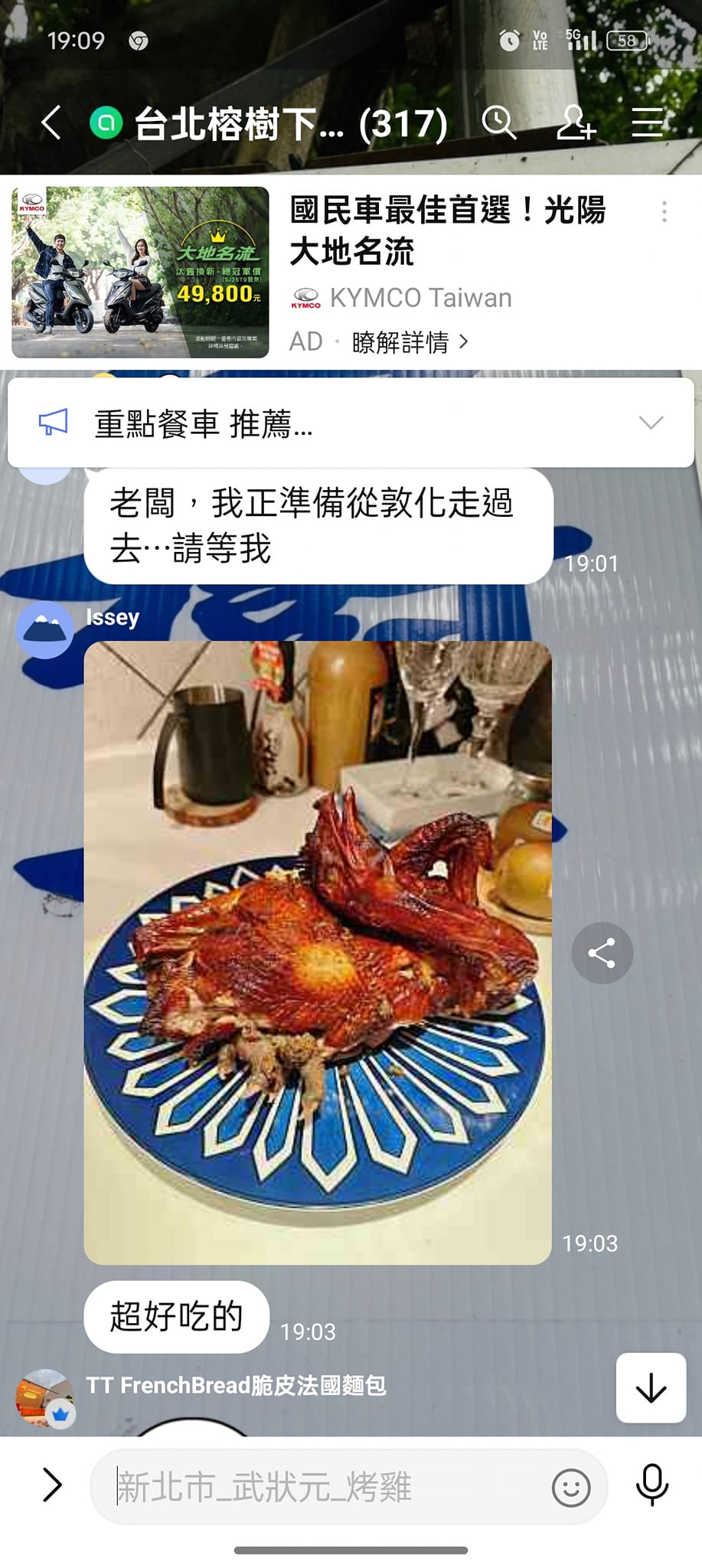This screenshot has width=702, height=1568.
Task: Open Issey's roast chicken photo
Action: 318,952
